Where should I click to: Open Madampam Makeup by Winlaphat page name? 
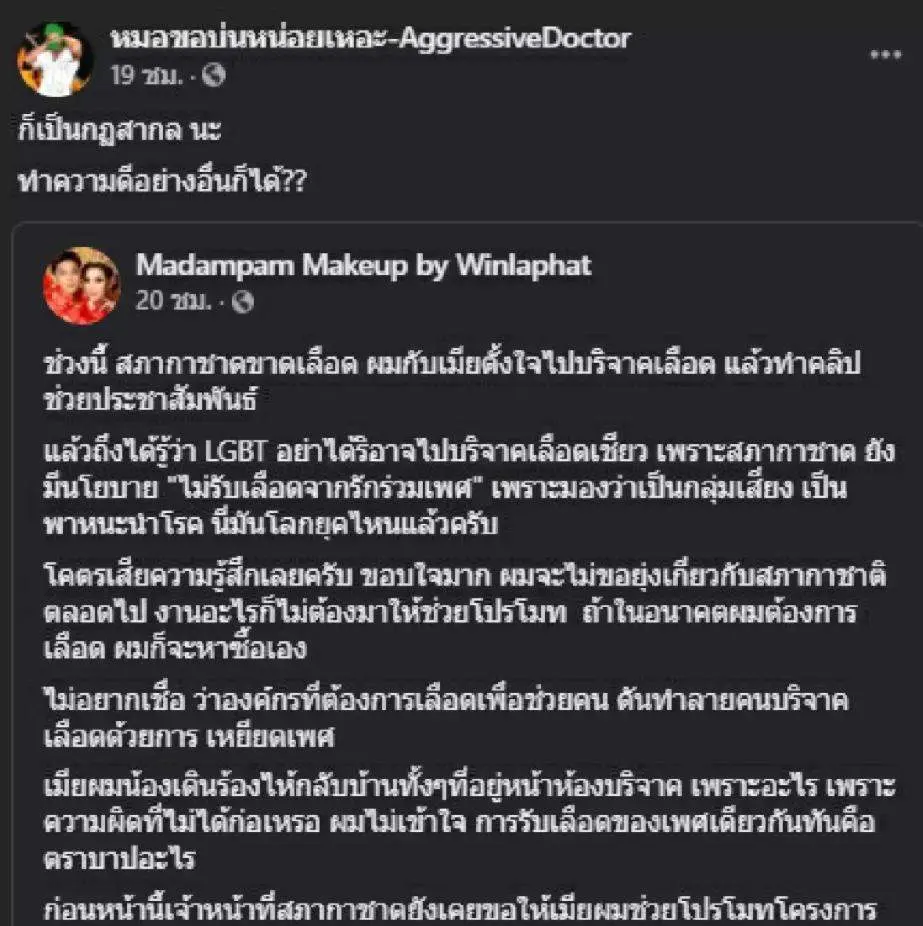363,265
